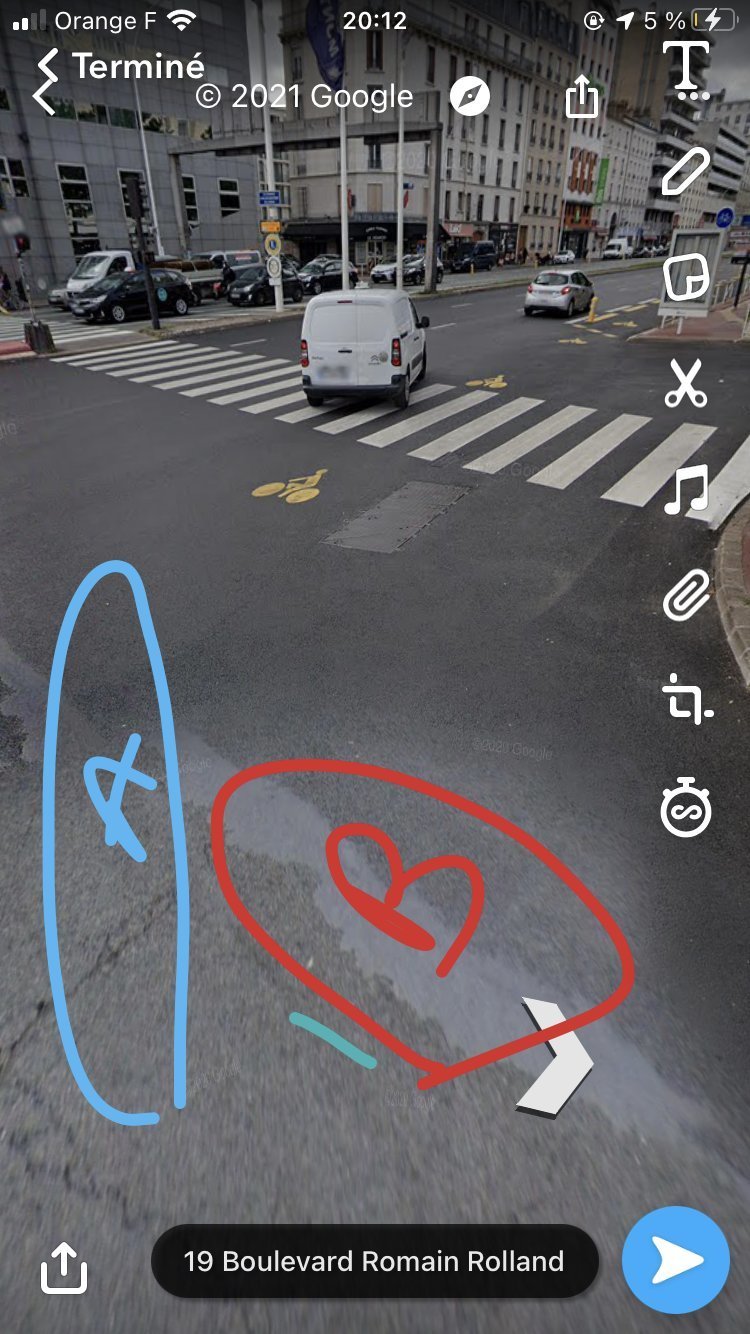Set the snap timer duration

pyautogui.click(x=686, y=806)
